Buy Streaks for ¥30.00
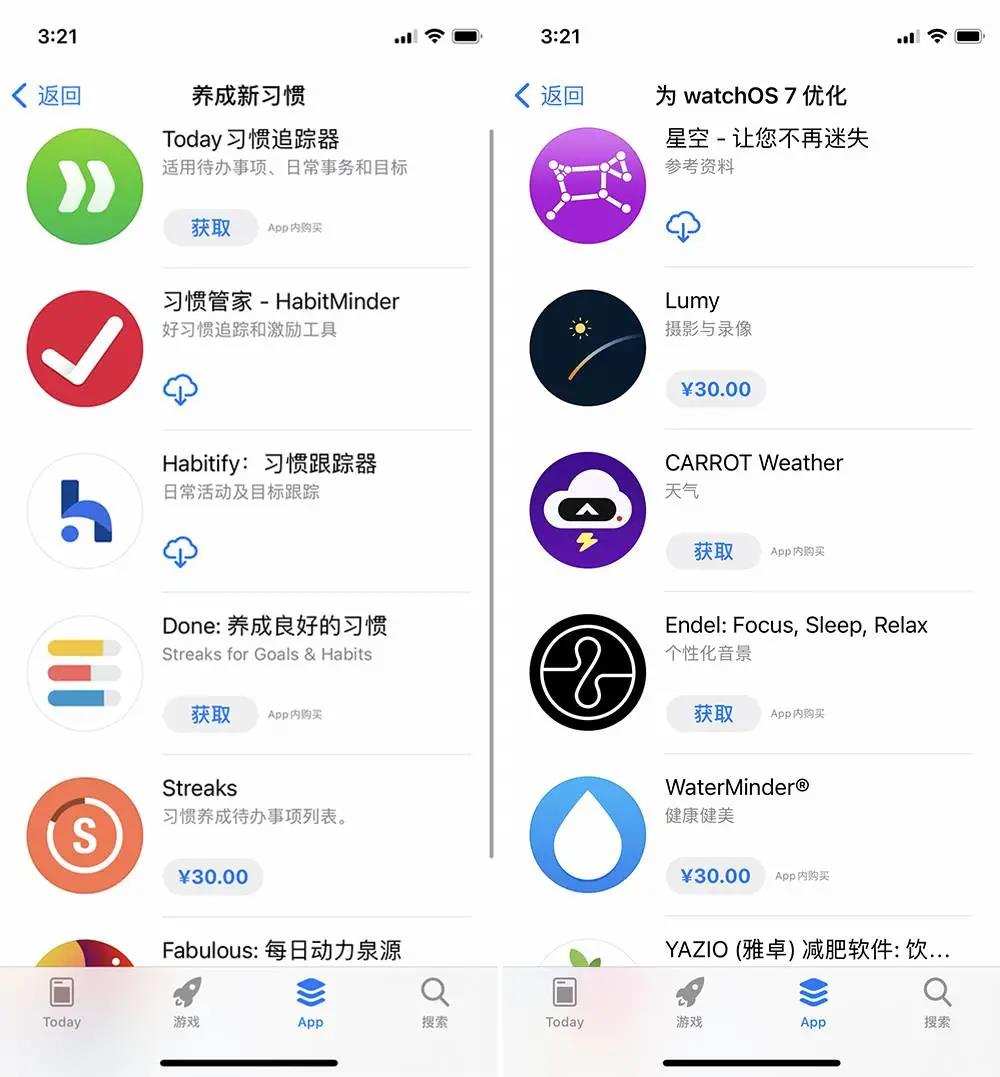This screenshot has height=1077, width=1000. (212, 877)
